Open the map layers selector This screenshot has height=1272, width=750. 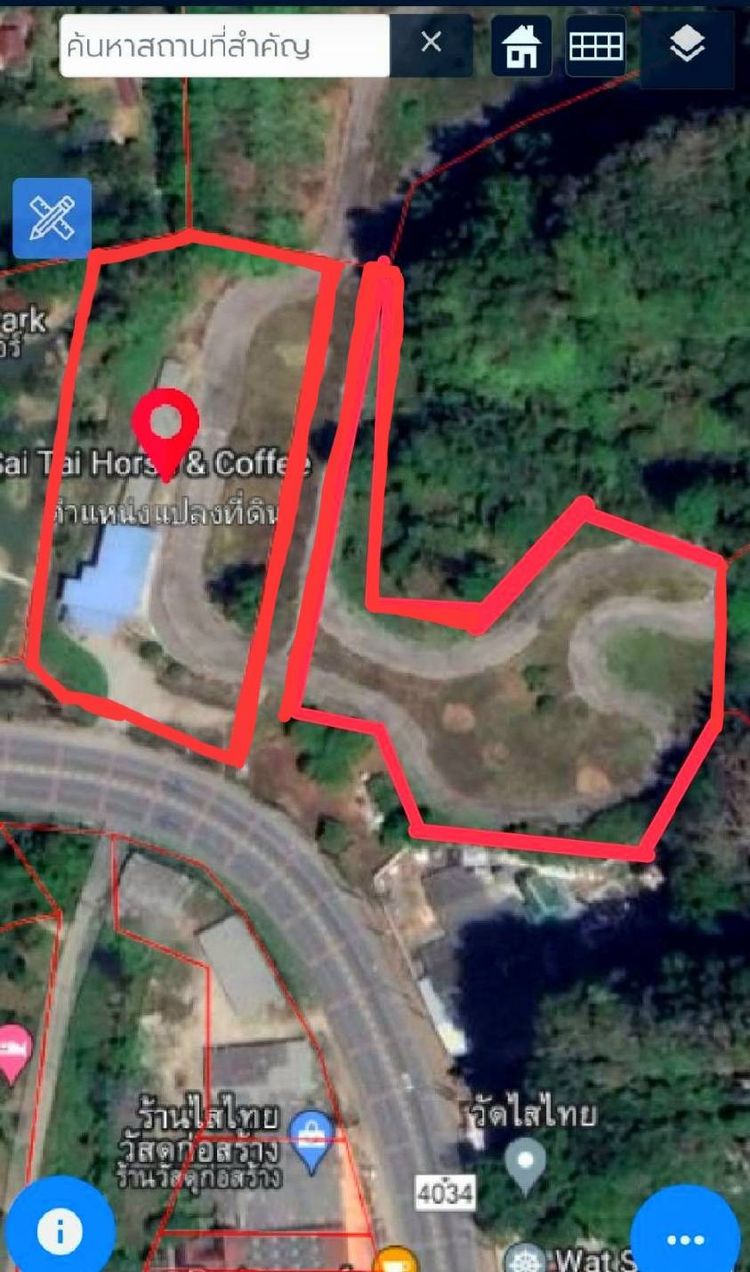click(687, 45)
